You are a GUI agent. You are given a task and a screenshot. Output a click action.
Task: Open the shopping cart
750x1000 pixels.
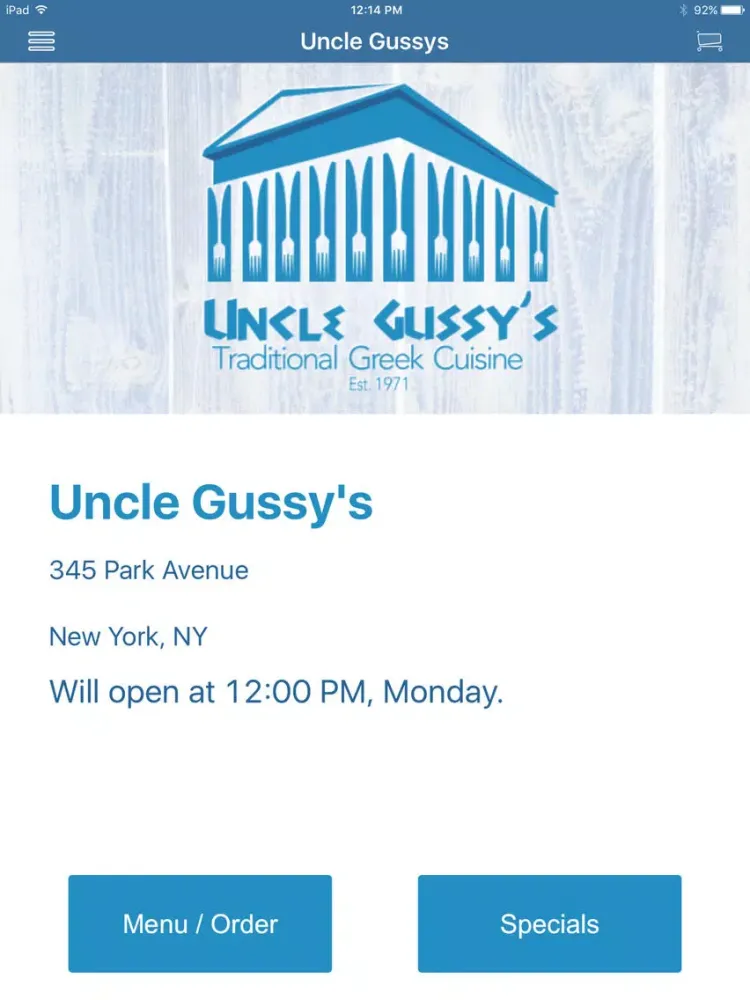click(708, 40)
